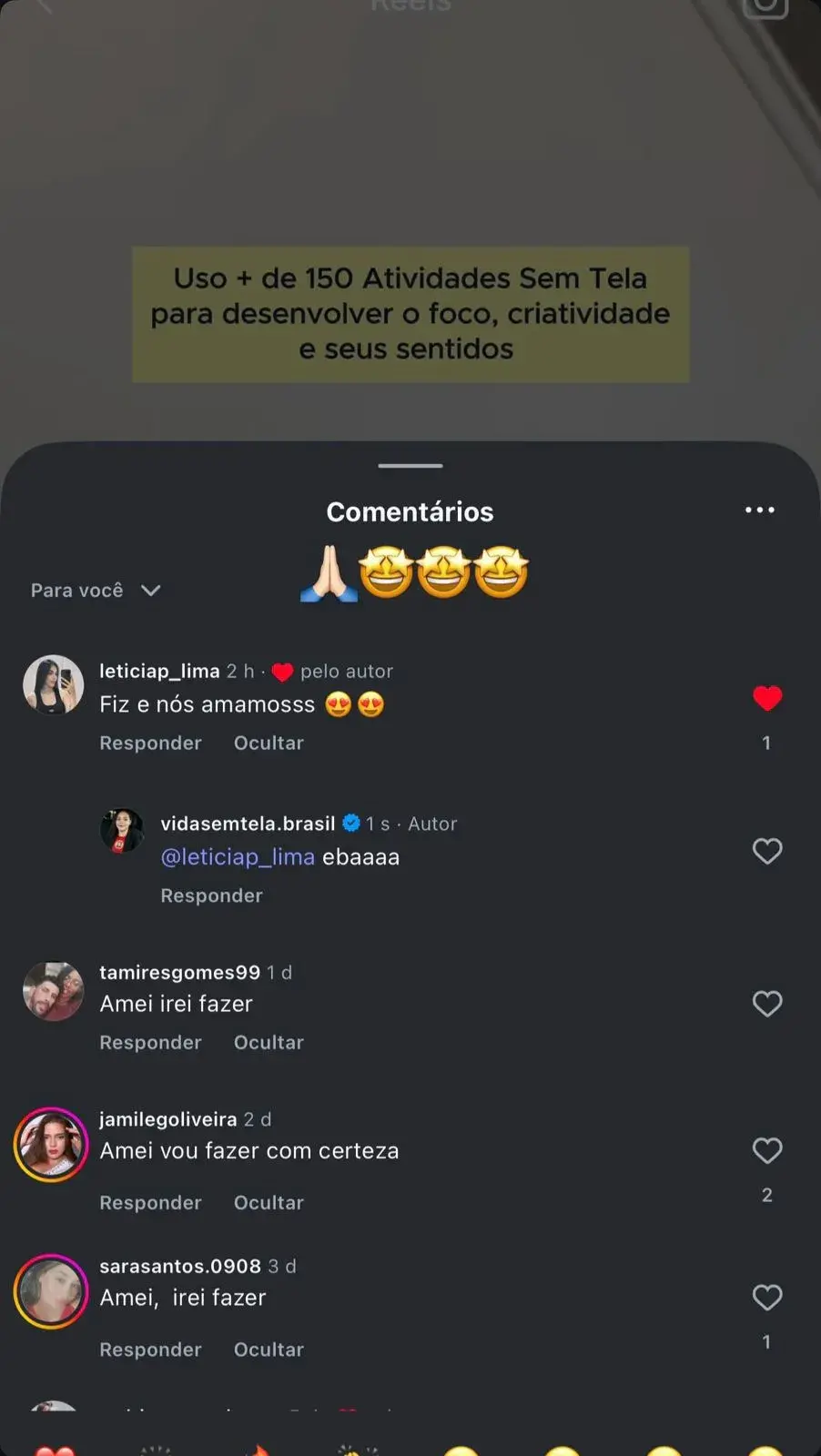Viewport: 821px width, 1456px height.
Task: Reply to vidasemtela.brasil's comment
Action: 211,896
